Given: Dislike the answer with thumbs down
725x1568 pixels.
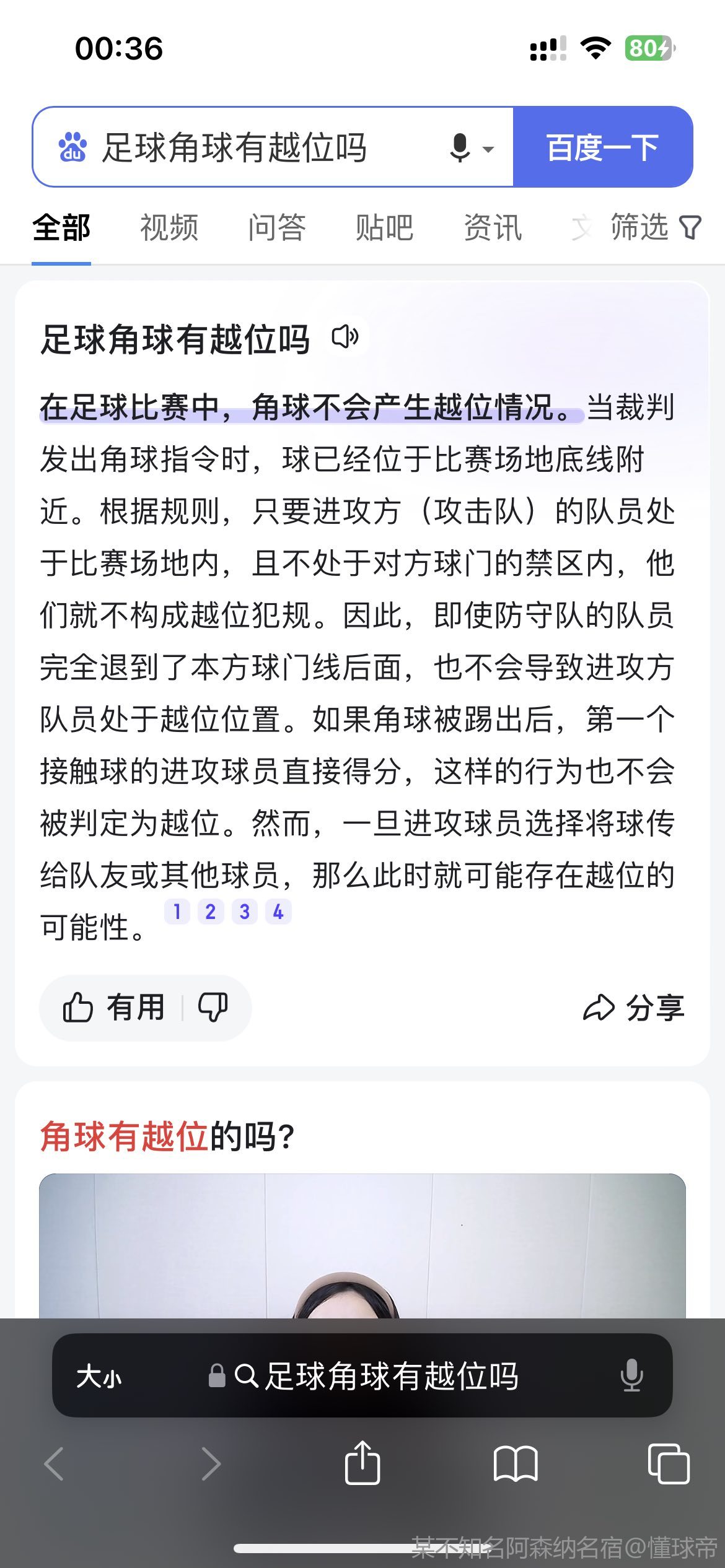Looking at the screenshot, I should tap(213, 1008).
